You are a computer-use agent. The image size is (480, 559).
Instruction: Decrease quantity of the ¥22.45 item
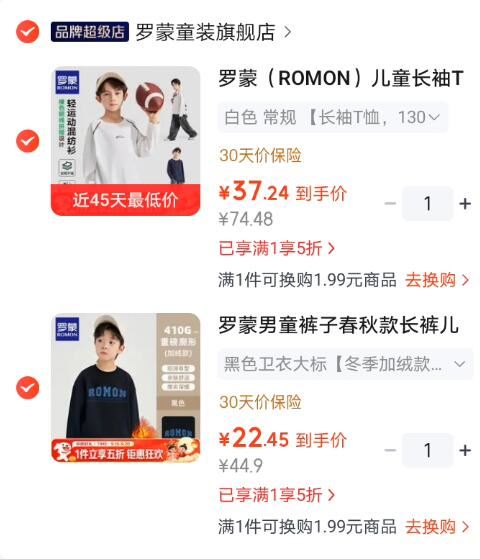tap(390, 450)
